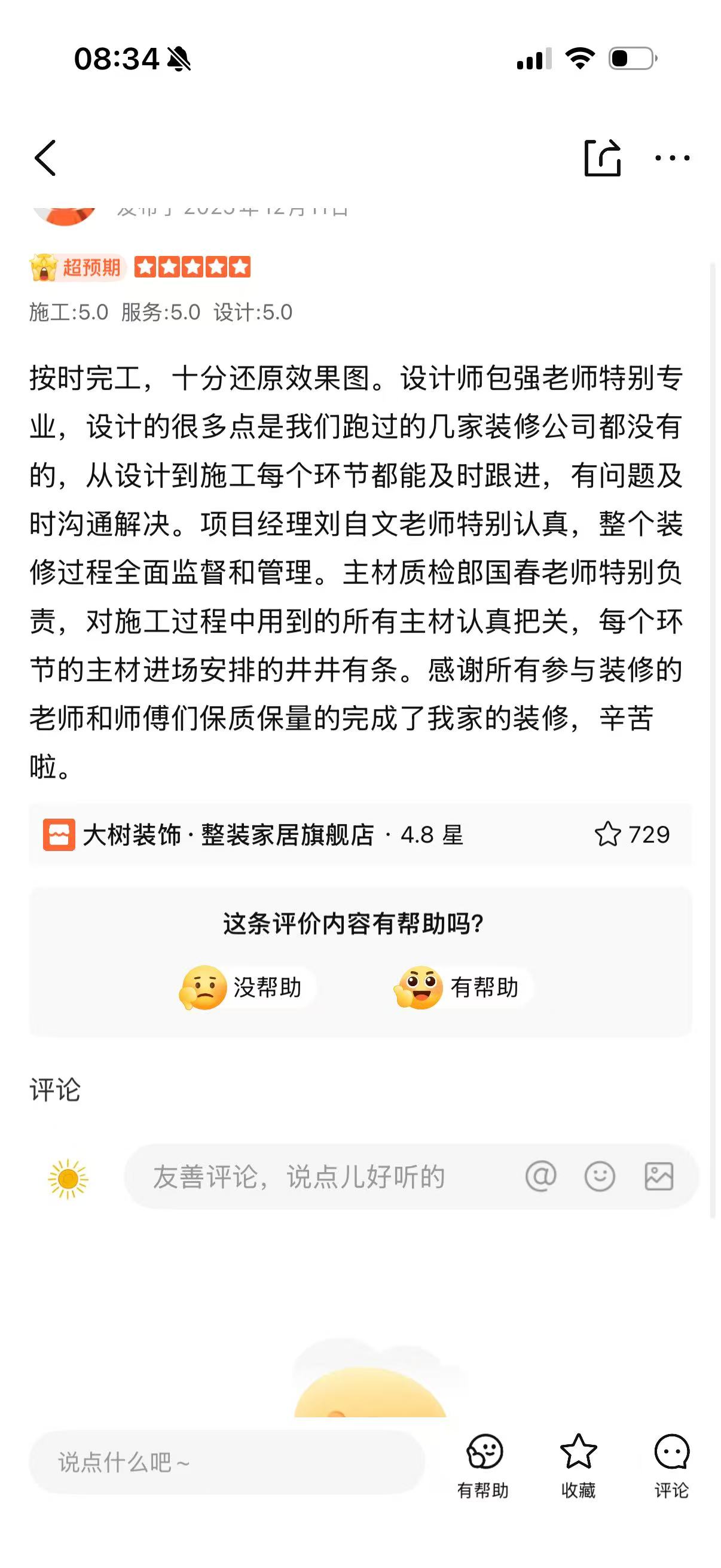Tap the five-star rating display
Screen dimensions: 721x1568
194,268
